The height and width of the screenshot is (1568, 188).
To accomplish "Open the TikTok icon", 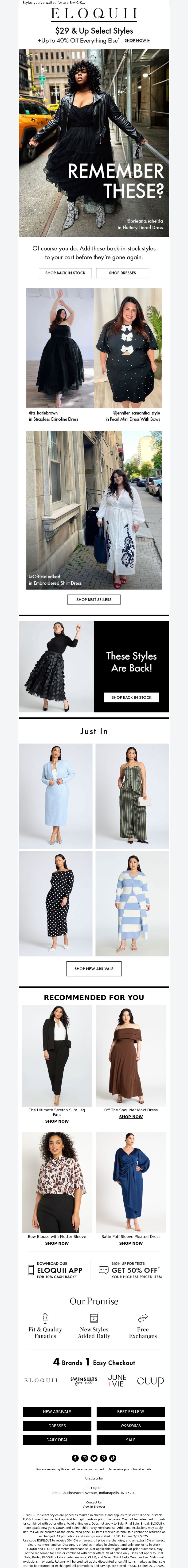I will coord(113,1458).
